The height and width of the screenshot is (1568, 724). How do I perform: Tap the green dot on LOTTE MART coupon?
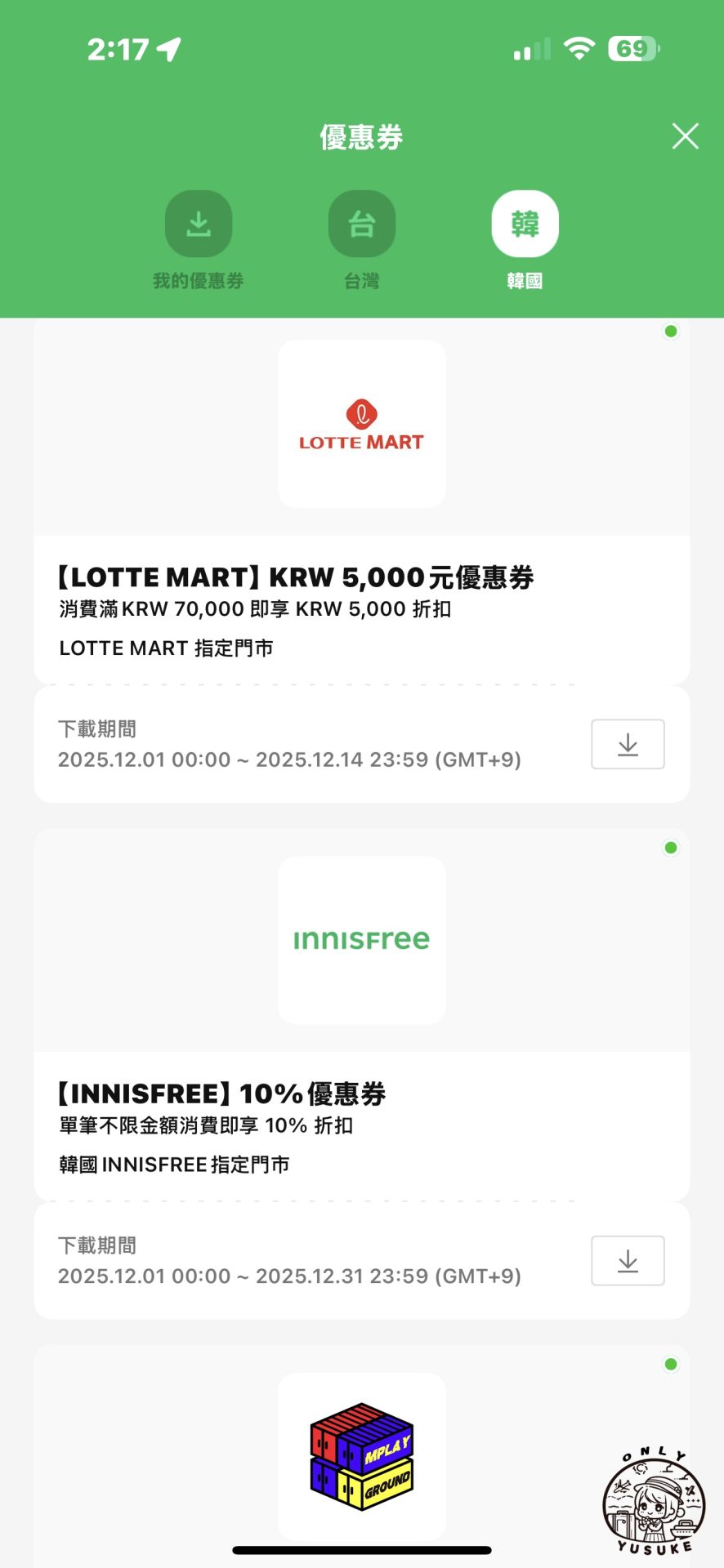[x=671, y=331]
